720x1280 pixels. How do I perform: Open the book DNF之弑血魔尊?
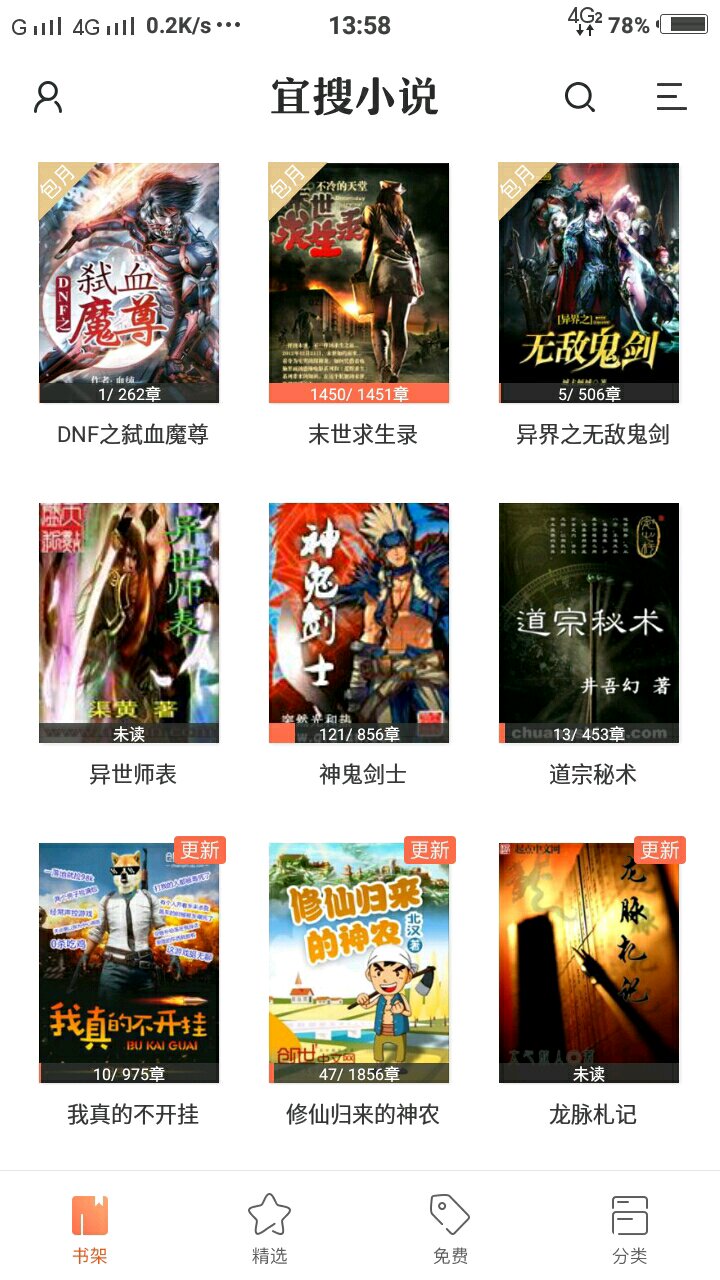click(129, 283)
